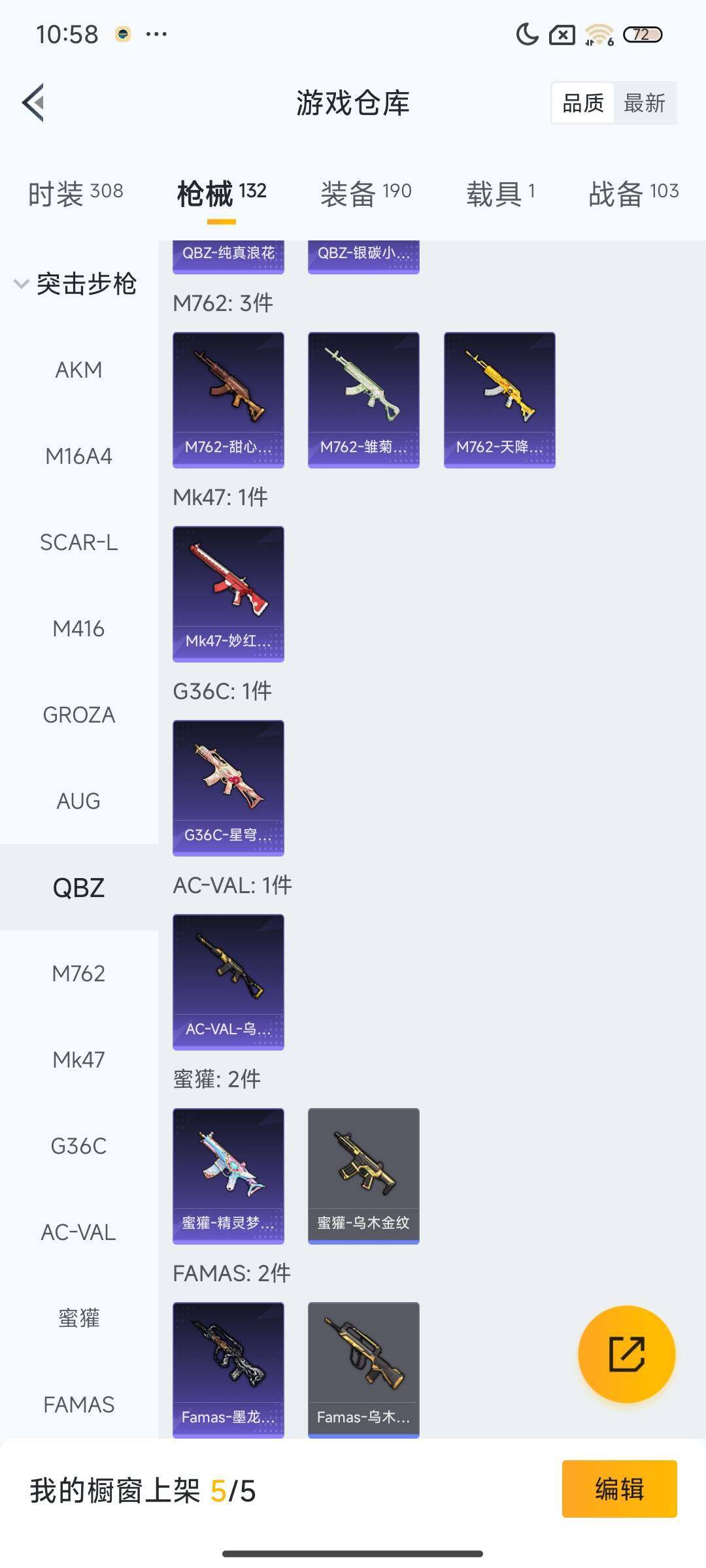Switch to the 时装 tab
706x1568 pixels.
coord(75,193)
